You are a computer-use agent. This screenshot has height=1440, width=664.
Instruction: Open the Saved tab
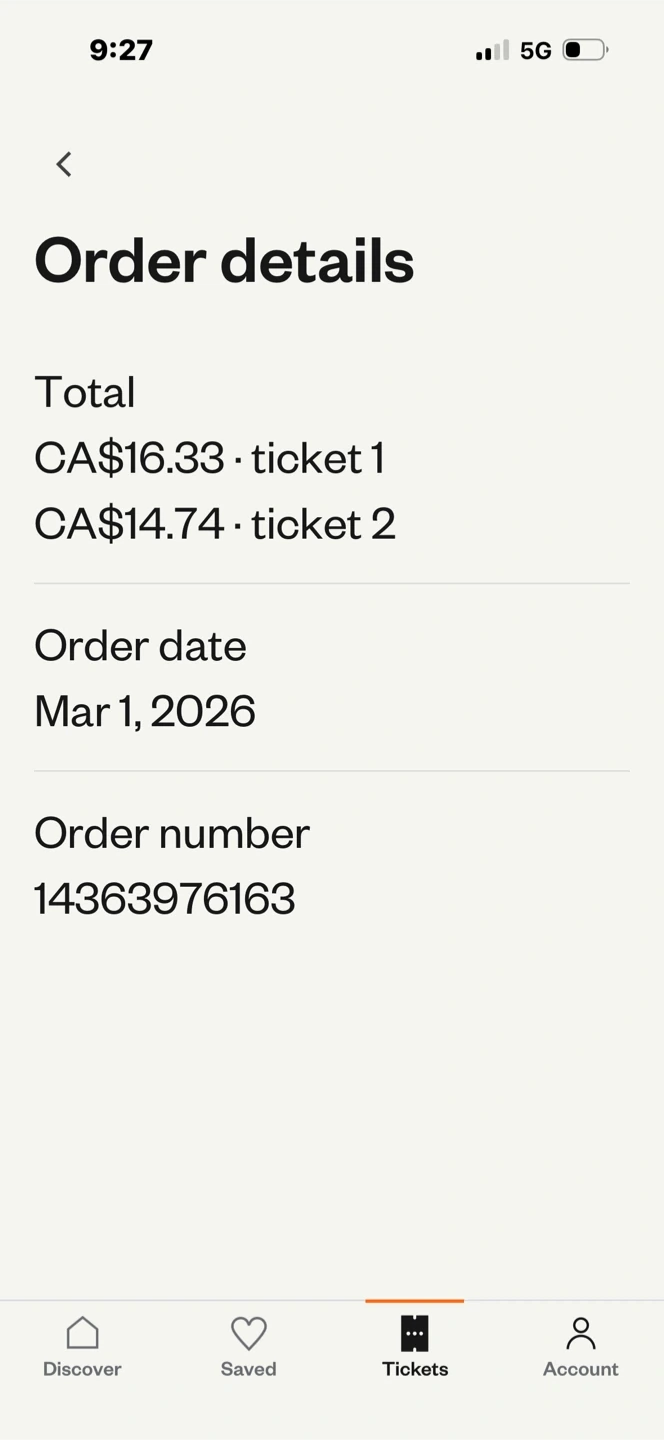[x=248, y=1346]
